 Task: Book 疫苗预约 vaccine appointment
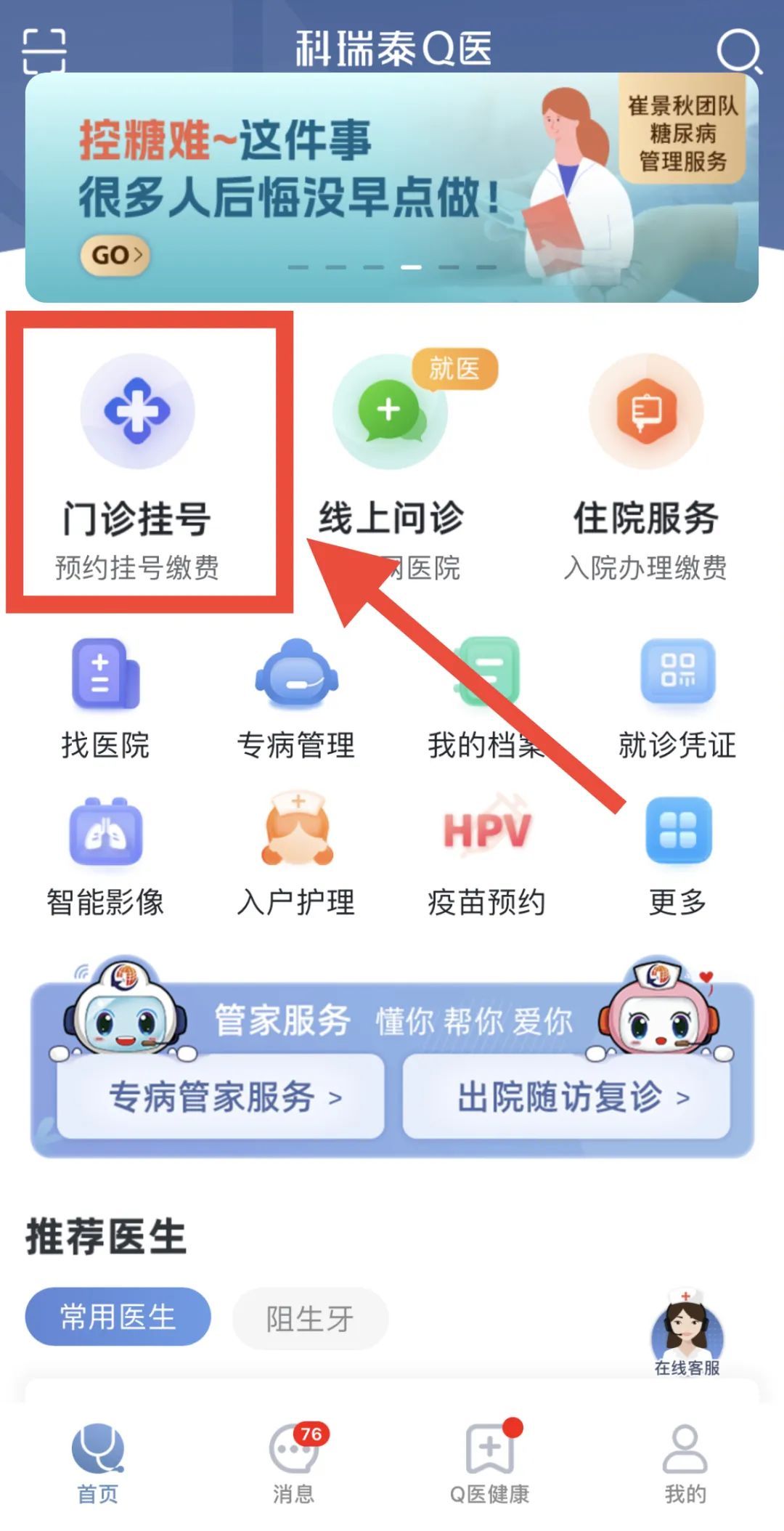(486, 857)
